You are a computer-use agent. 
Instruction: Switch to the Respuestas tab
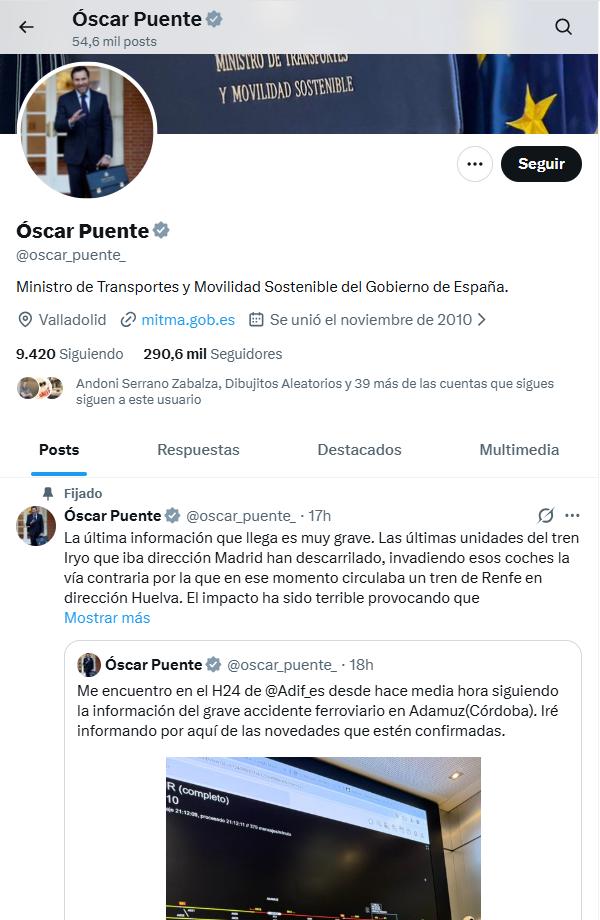click(198, 450)
